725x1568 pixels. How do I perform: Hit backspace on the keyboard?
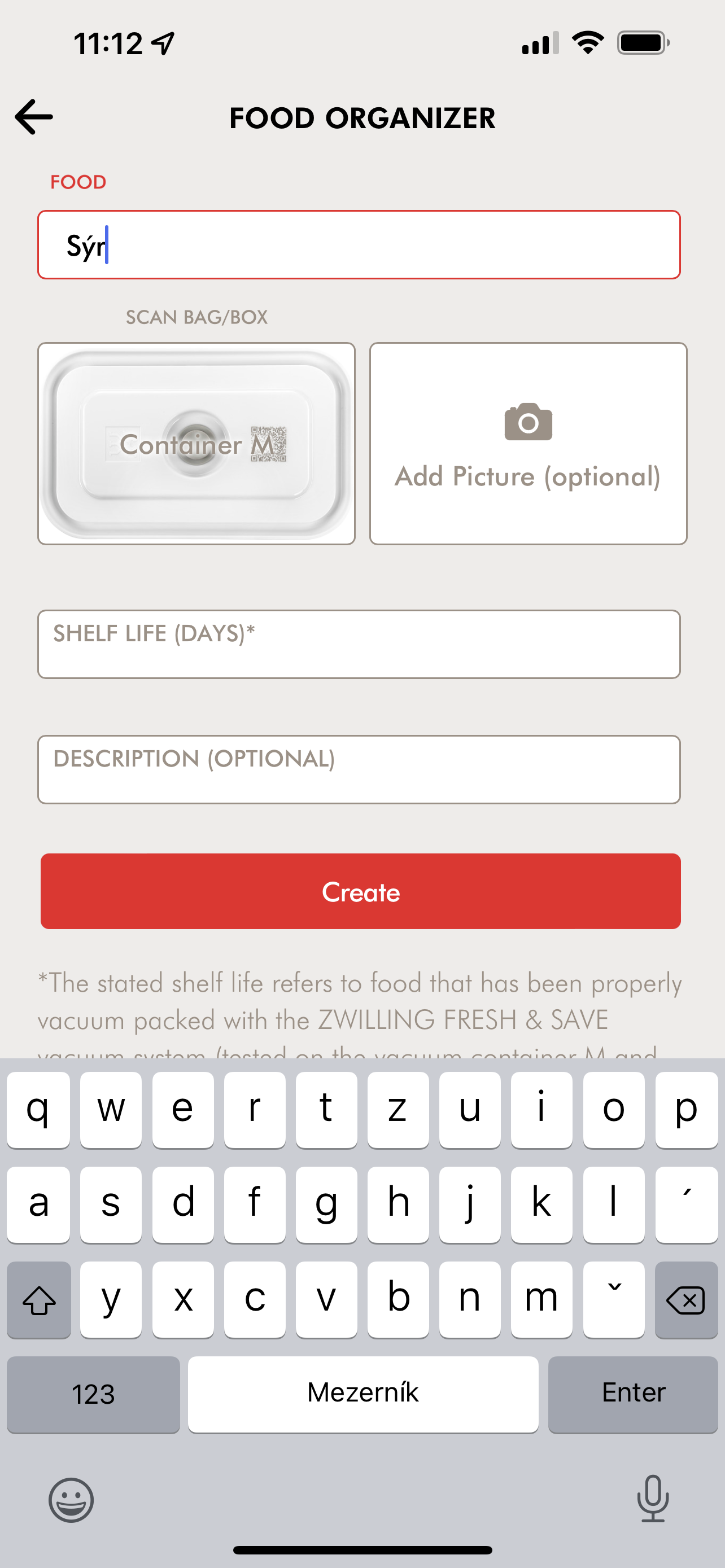pos(685,1299)
